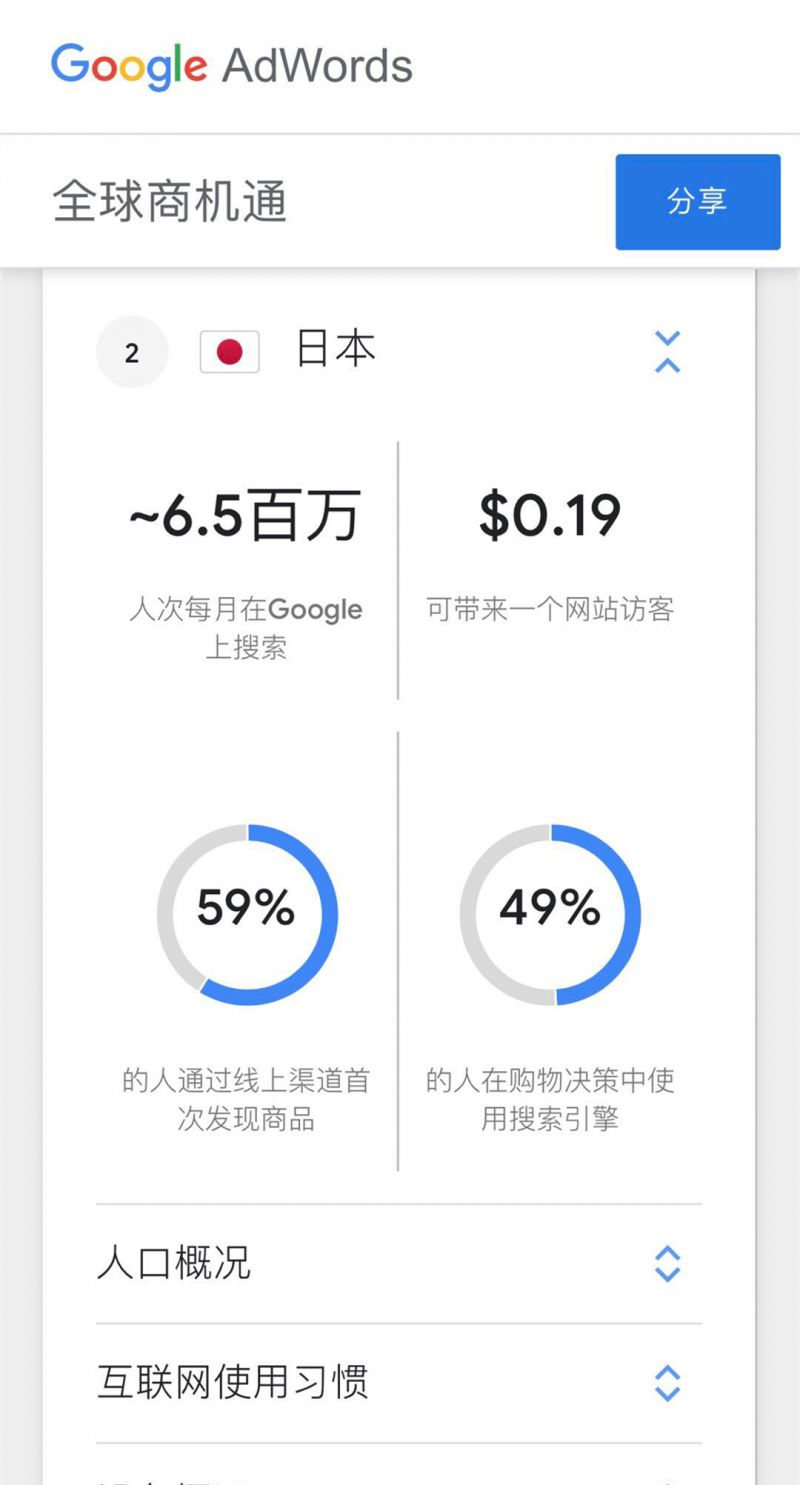Expand the 互联网使用习惯 section
The width and height of the screenshot is (800, 1485).
click(x=398, y=1383)
